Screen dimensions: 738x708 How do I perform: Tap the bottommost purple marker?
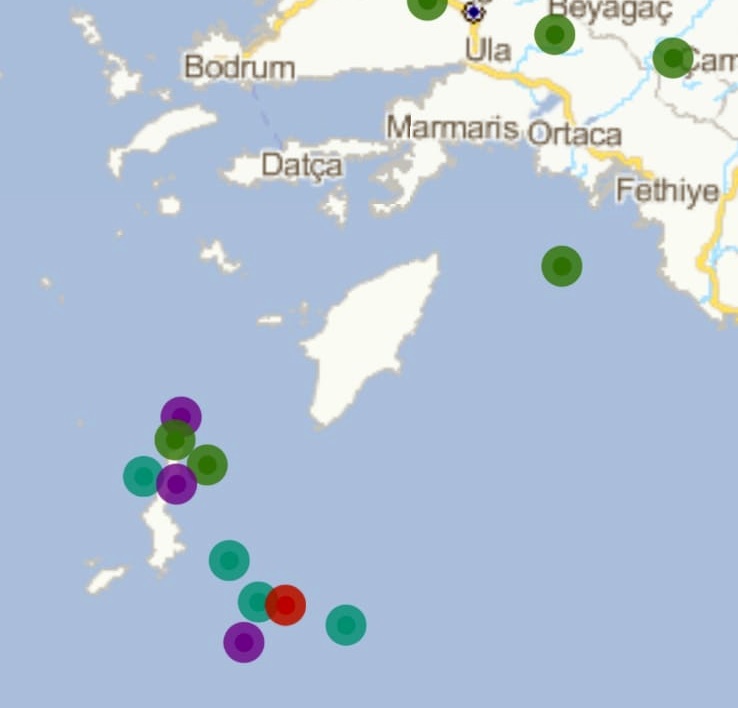pyautogui.click(x=244, y=642)
